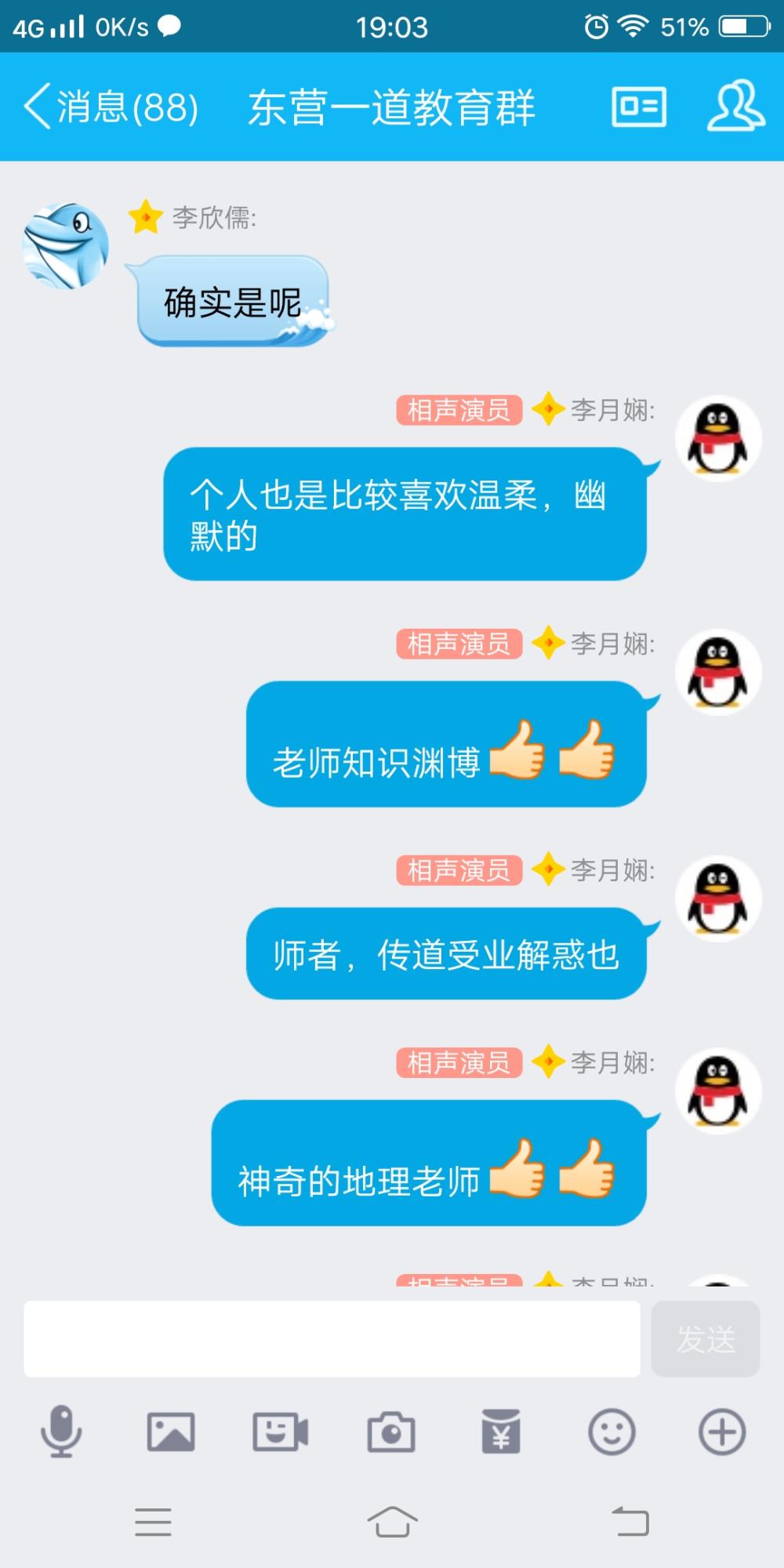Open 李欣儒's dolphin avatar
784x1568 pixels.
(65, 245)
